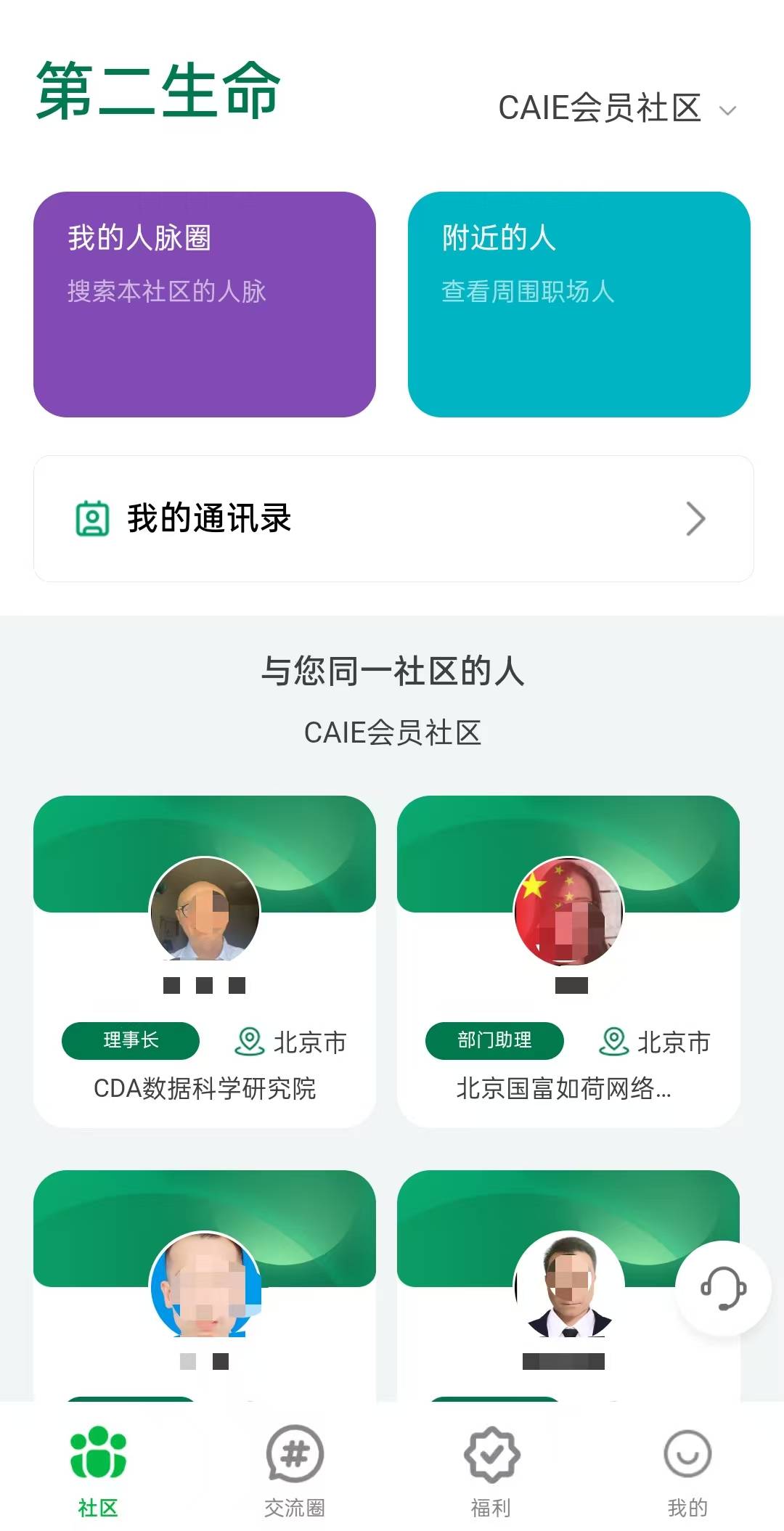This screenshot has width=784, height=1531.
Task: Open the 我的人脉圈 card
Action: pos(205,304)
